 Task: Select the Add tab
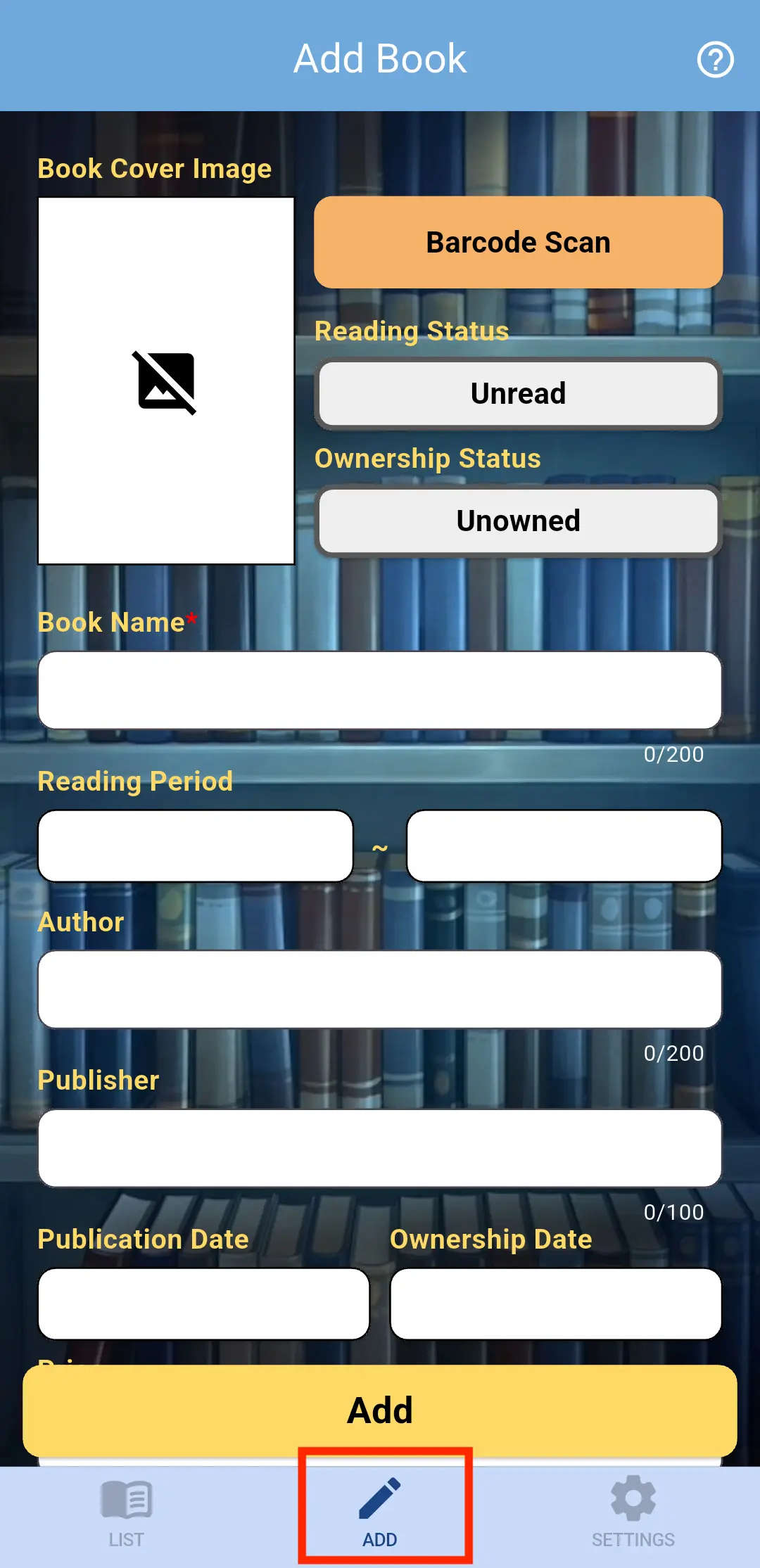coord(380,1512)
